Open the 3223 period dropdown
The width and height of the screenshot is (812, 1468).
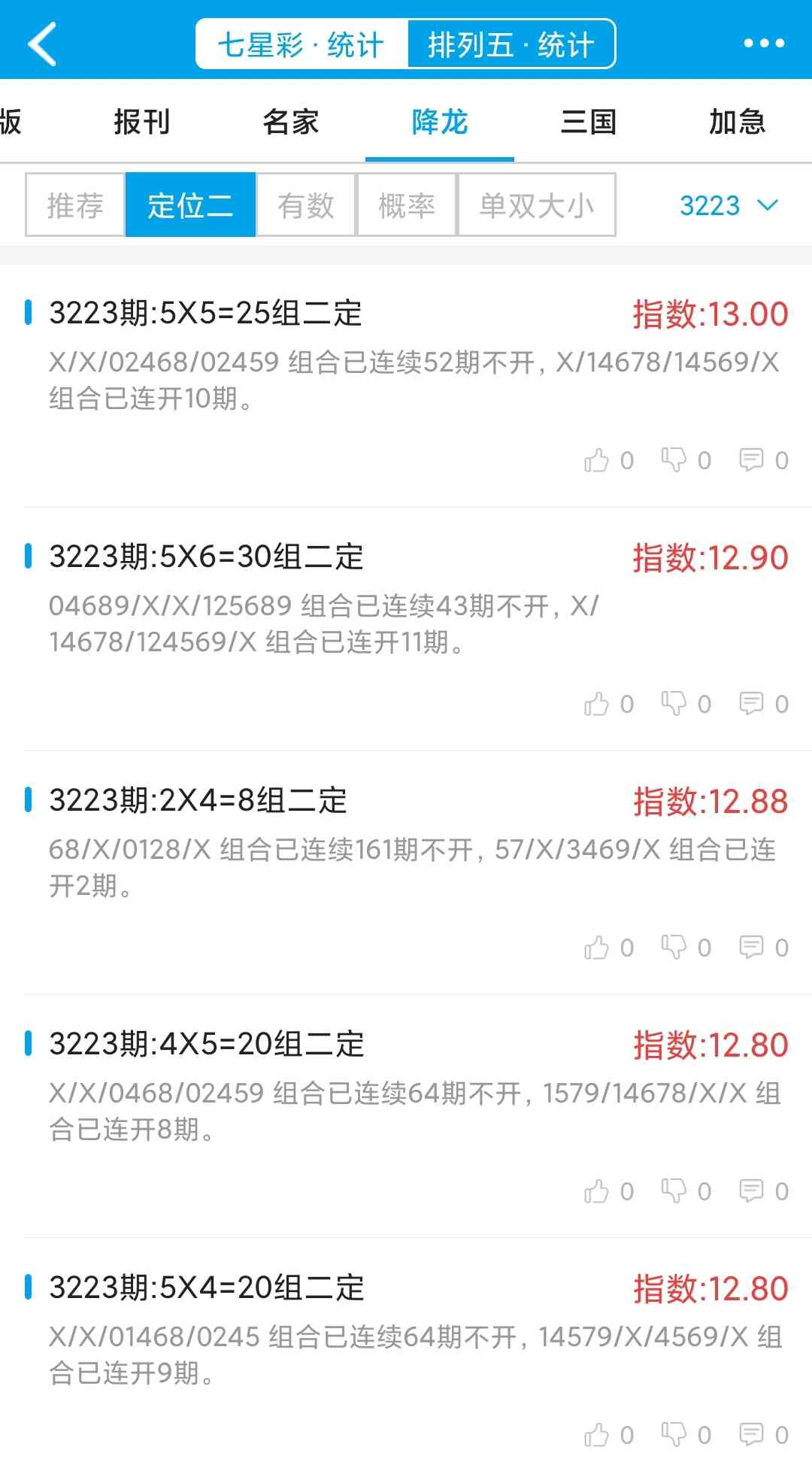pos(724,205)
